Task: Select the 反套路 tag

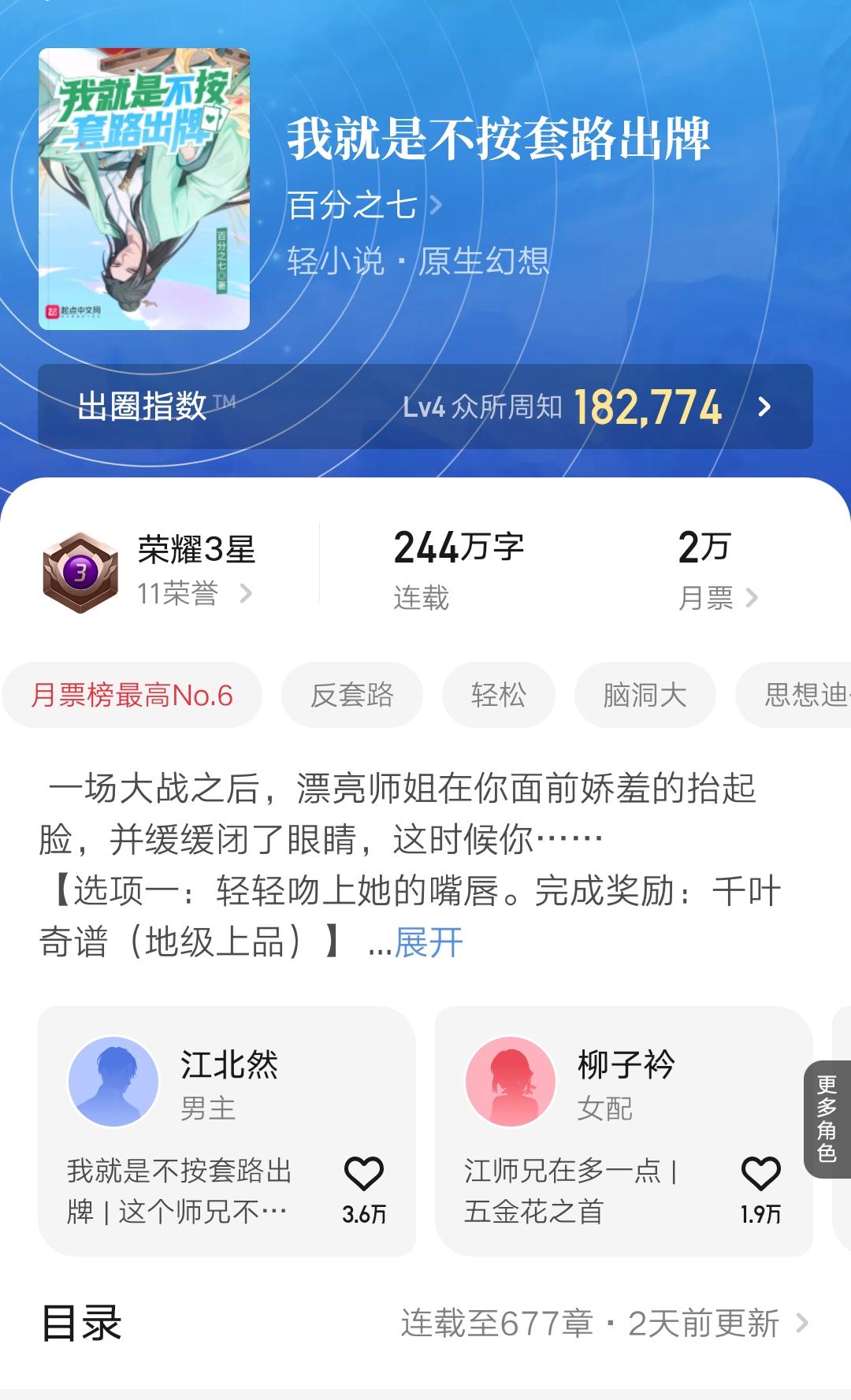Action: pos(351,695)
